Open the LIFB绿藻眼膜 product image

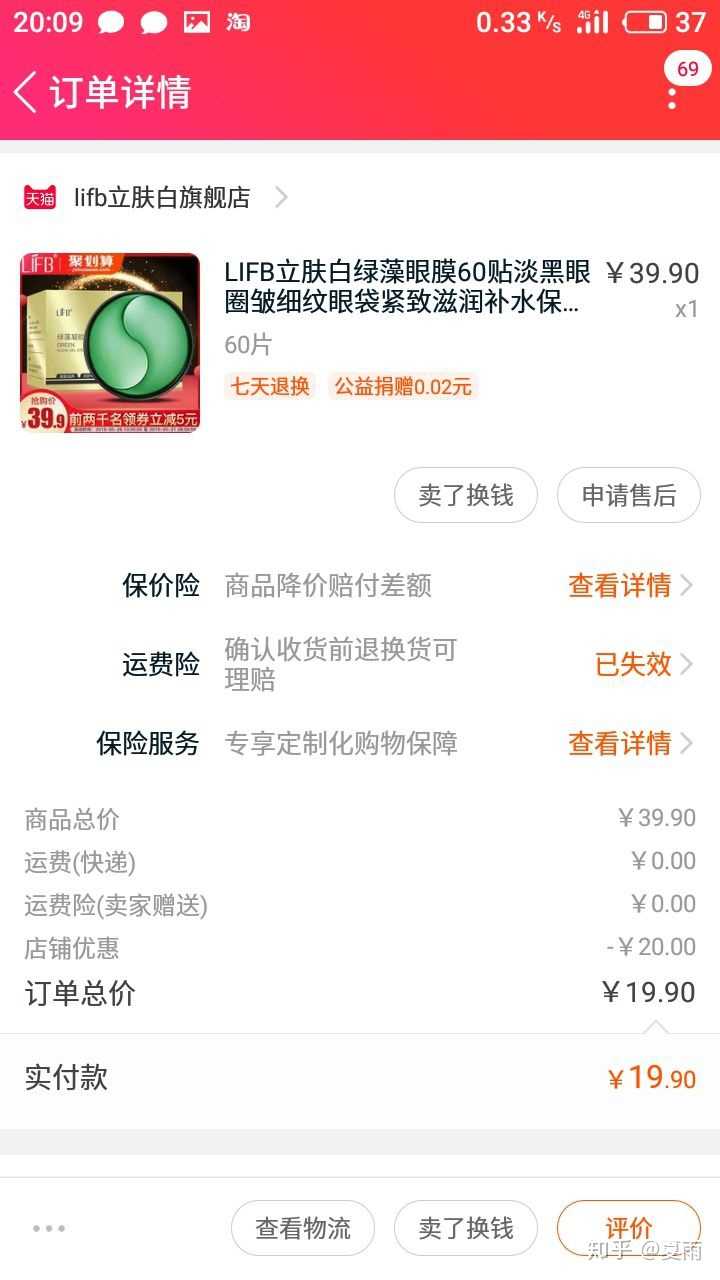(x=110, y=343)
